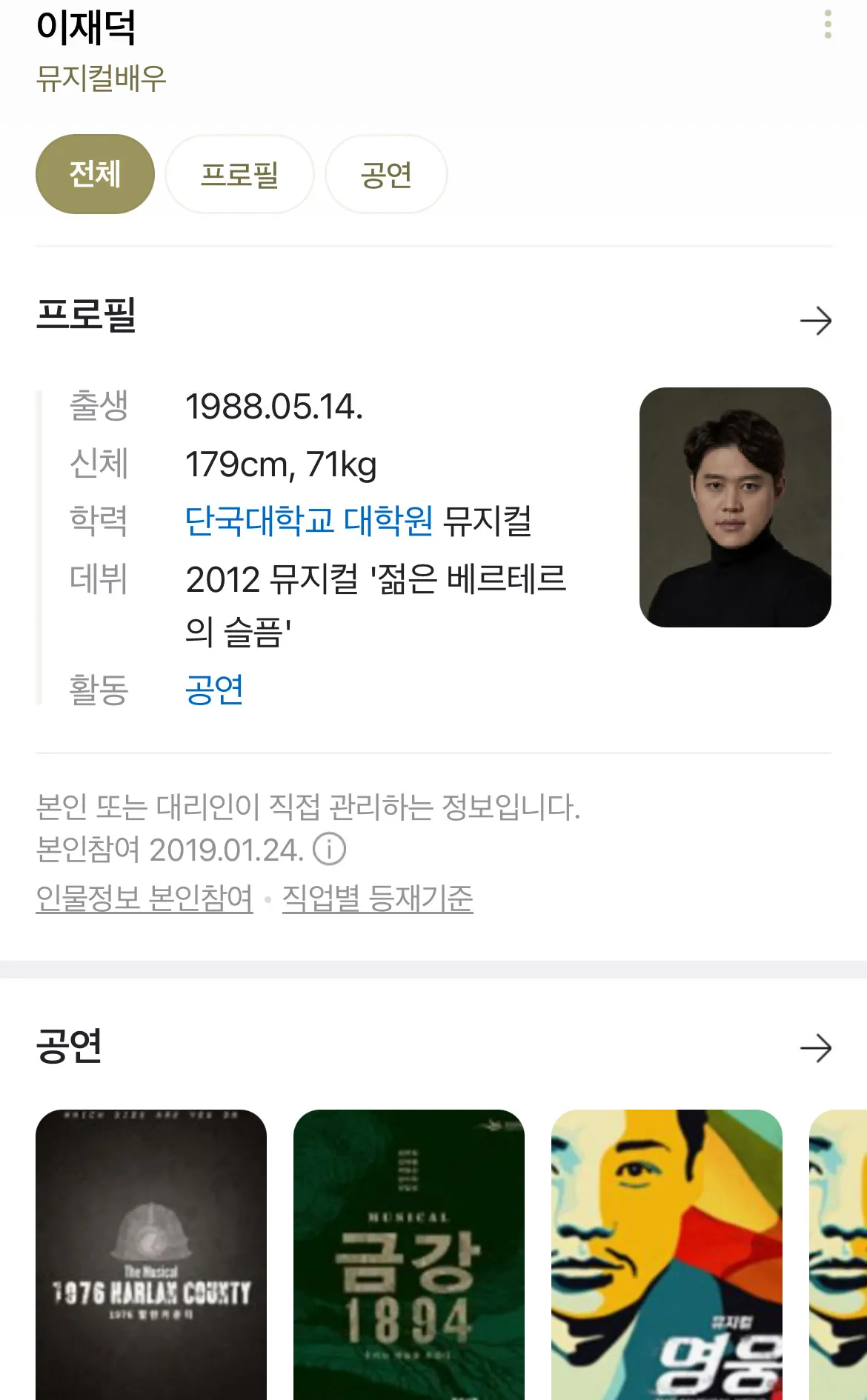This screenshot has width=867, height=1400.
Task: Click the profile photo of 이재덕
Action: point(735,506)
